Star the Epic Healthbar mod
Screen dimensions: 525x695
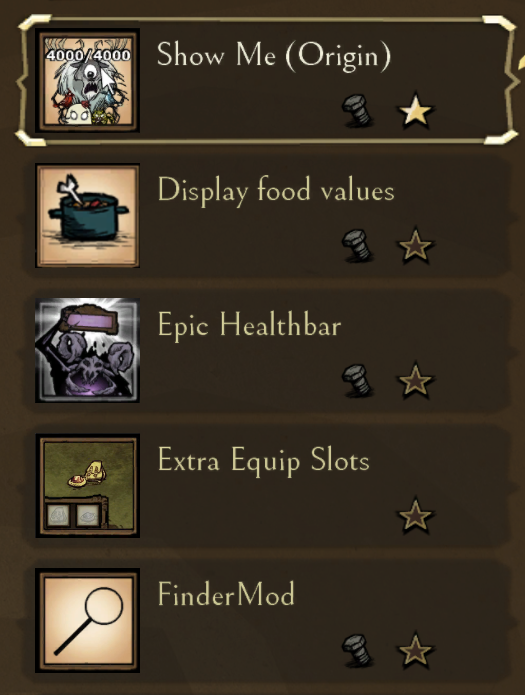[415, 381]
